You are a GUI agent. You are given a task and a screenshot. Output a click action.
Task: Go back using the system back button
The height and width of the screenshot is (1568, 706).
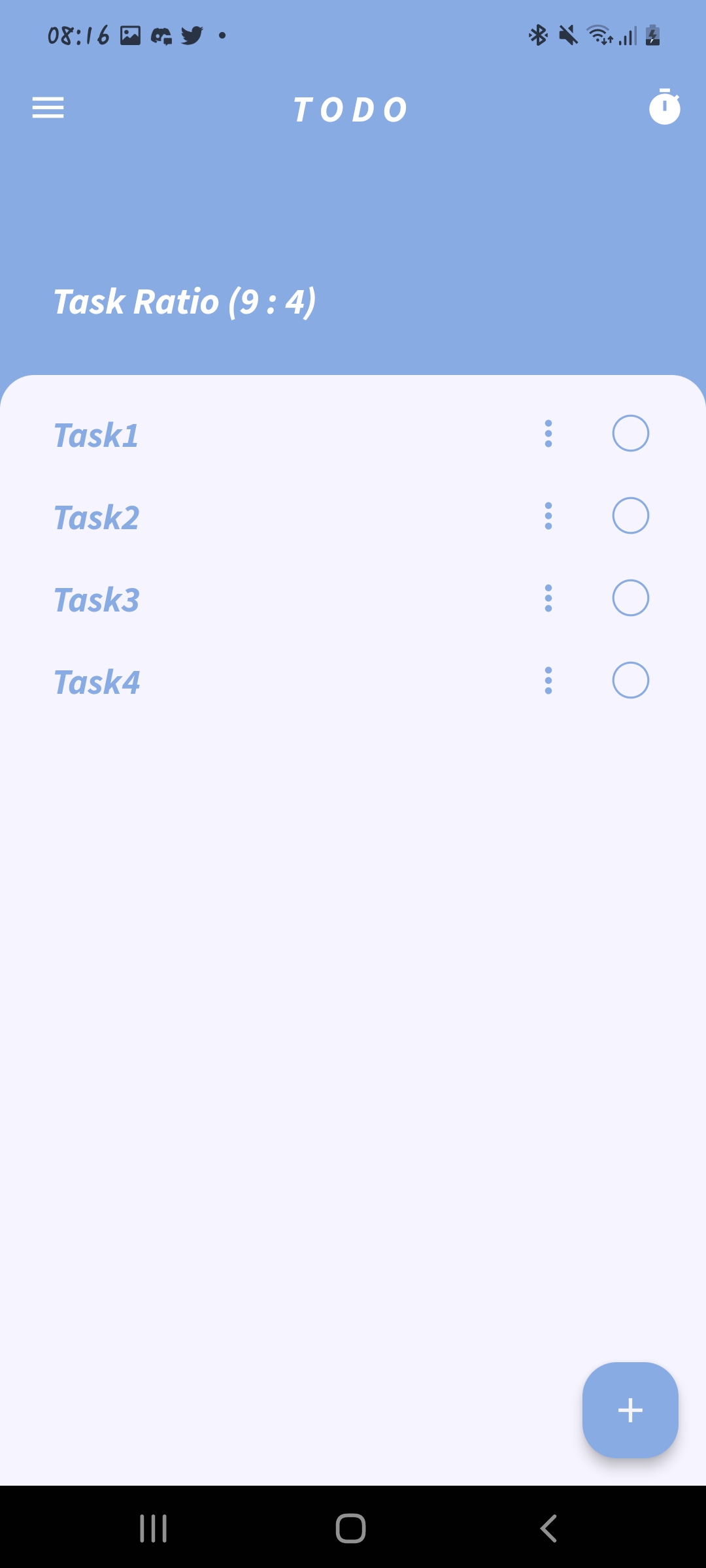[x=548, y=1529]
